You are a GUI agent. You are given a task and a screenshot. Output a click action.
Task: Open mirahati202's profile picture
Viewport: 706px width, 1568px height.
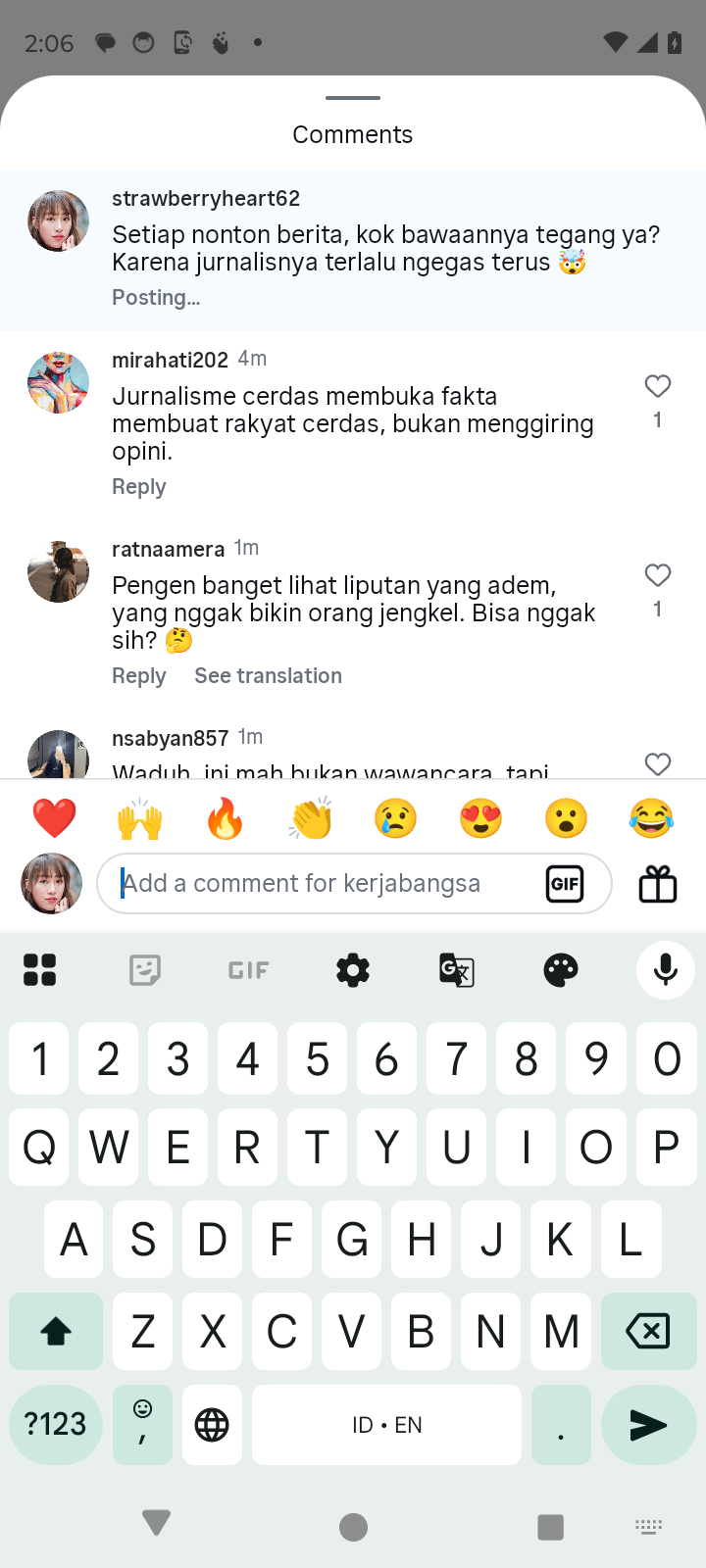[58, 382]
